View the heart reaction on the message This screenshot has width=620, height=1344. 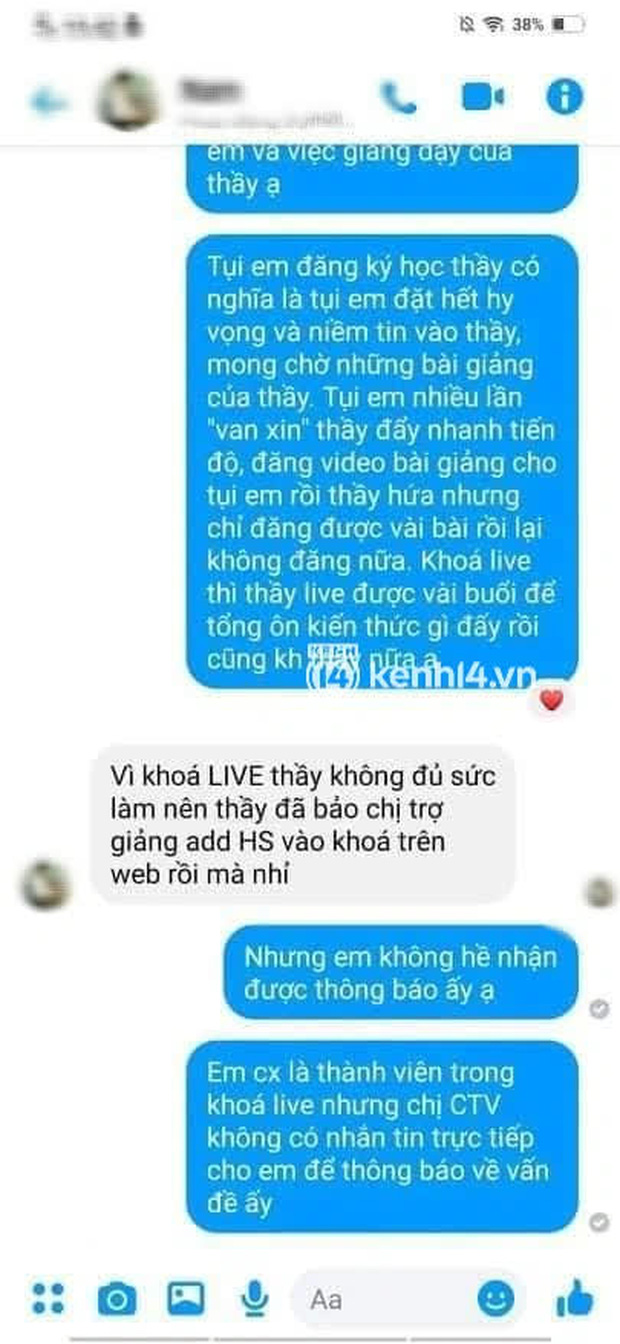coord(550,699)
